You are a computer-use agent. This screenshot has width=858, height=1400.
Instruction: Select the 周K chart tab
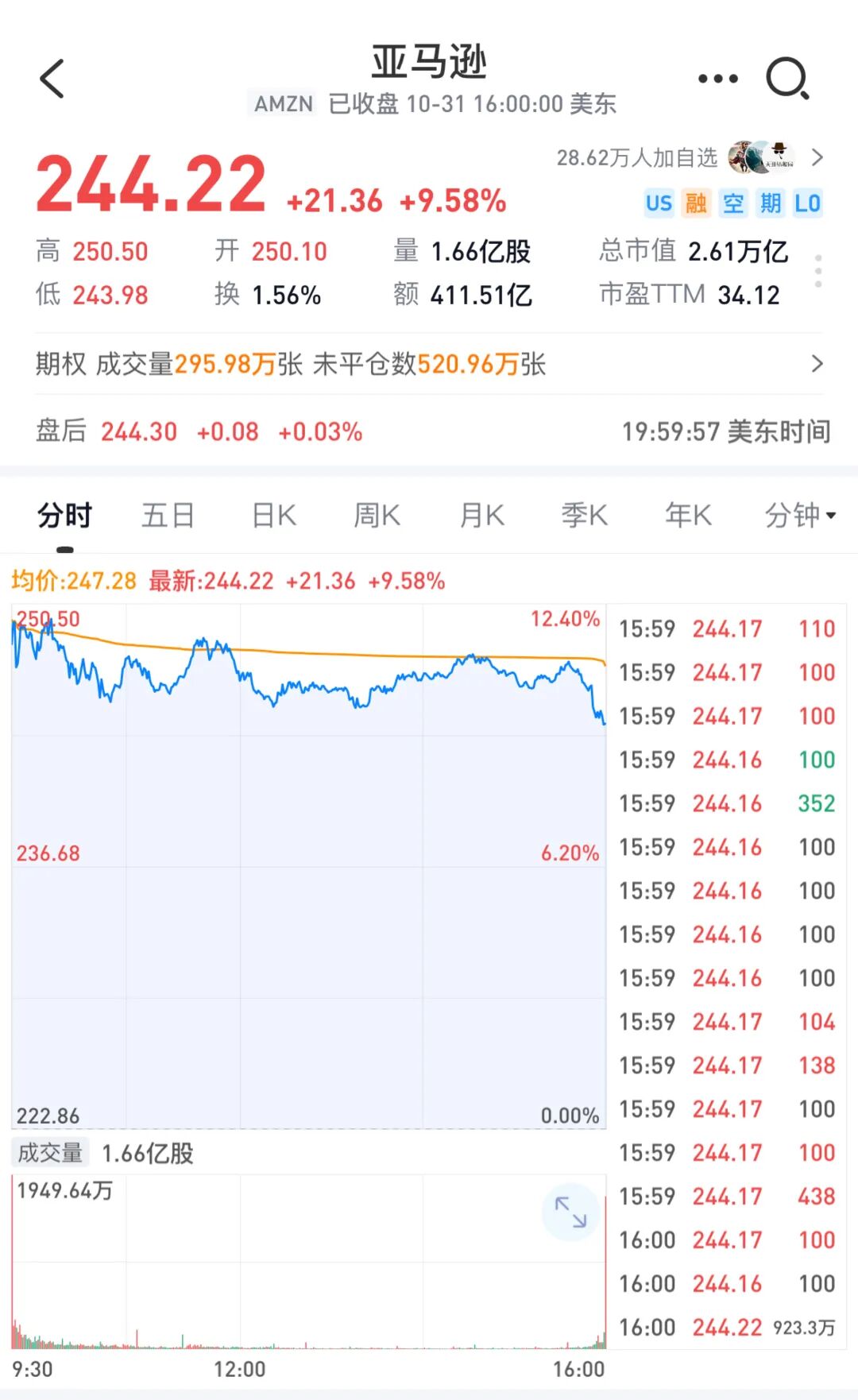point(377,516)
